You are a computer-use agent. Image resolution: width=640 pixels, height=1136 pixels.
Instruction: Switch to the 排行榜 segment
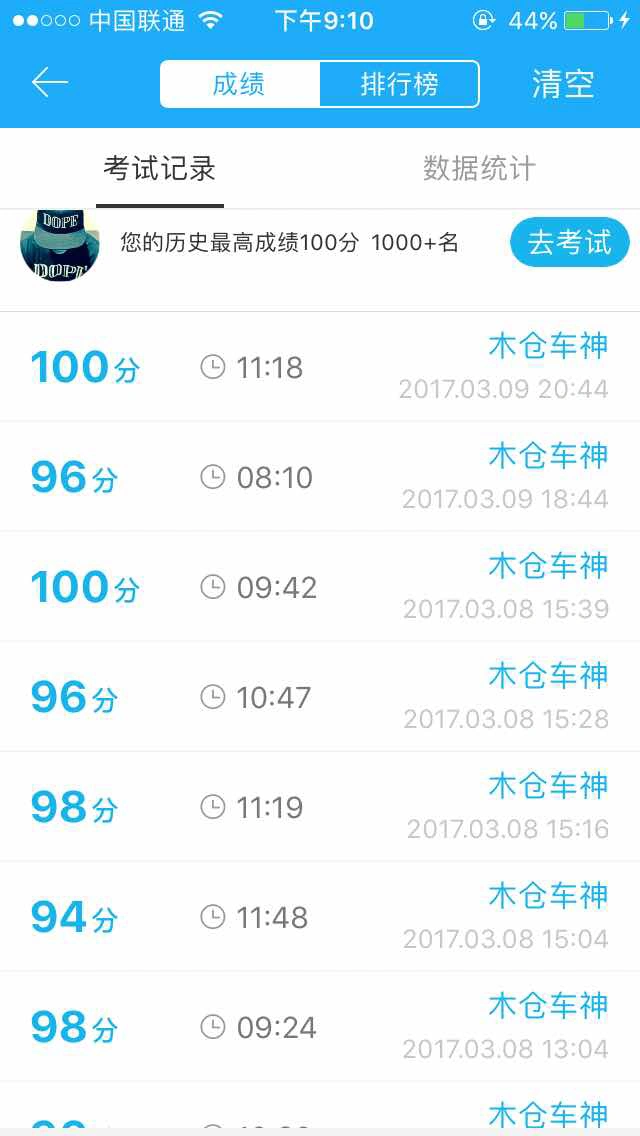(x=399, y=84)
